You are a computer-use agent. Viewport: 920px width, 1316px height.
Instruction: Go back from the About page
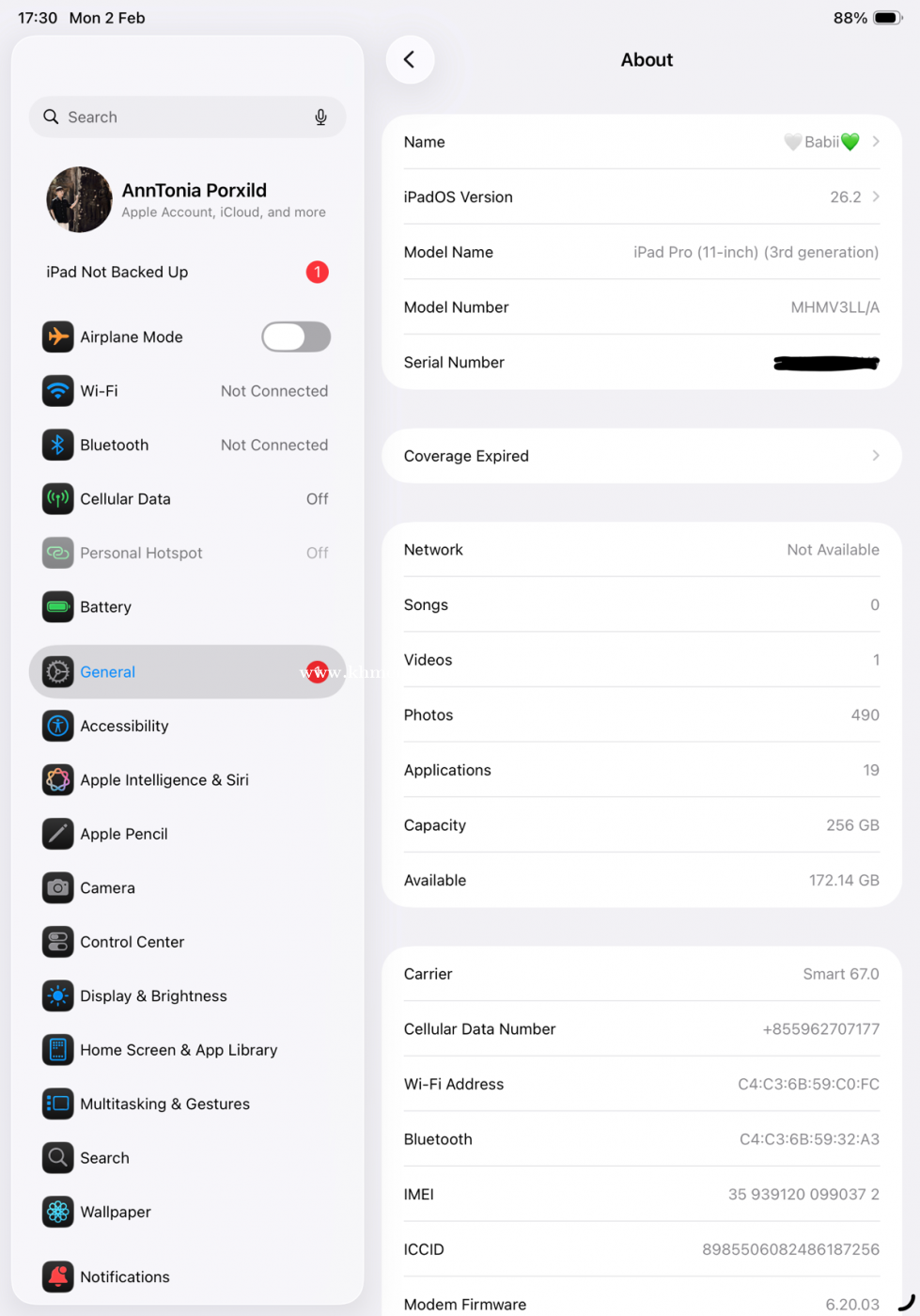[410, 60]
